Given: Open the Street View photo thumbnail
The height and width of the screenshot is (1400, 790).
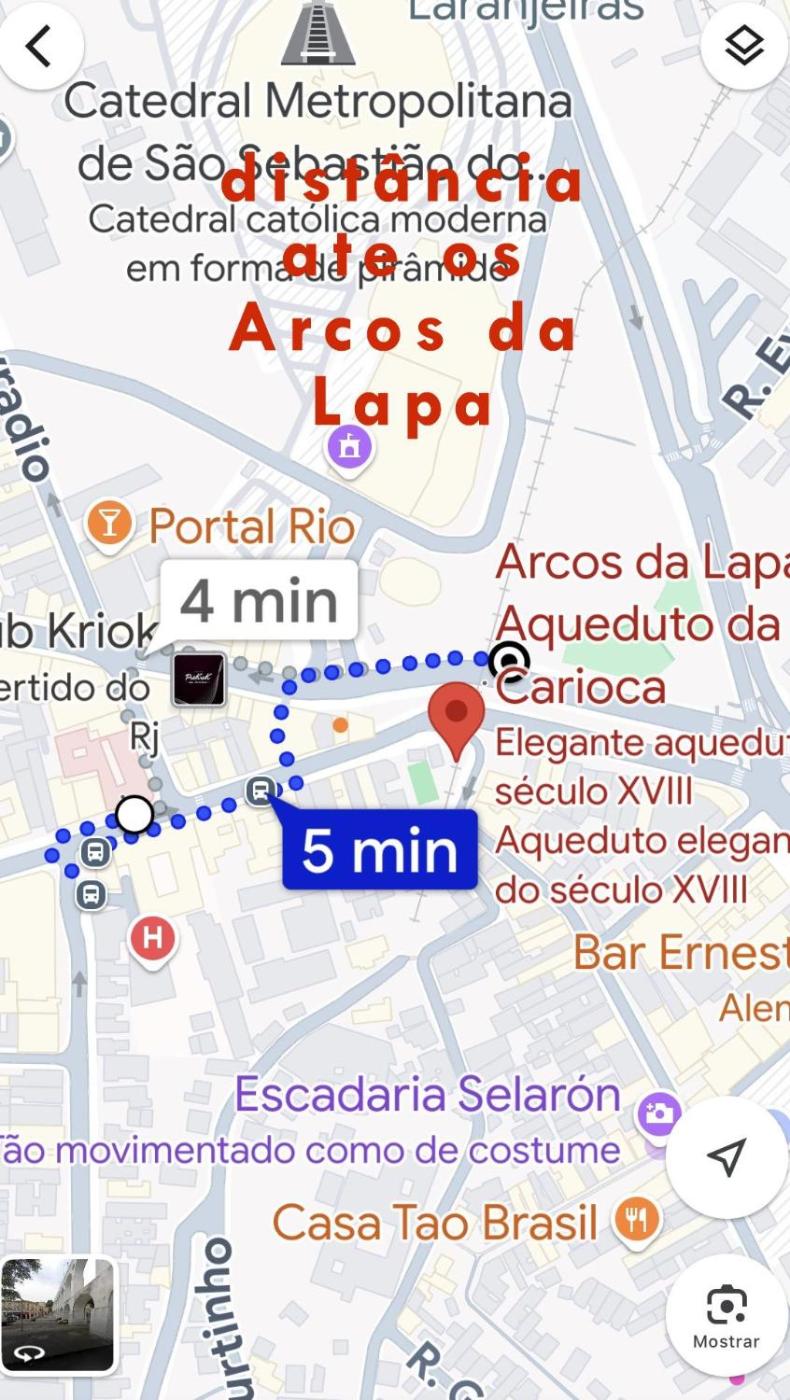Looking at the screenshot, I should [57, 1315].
